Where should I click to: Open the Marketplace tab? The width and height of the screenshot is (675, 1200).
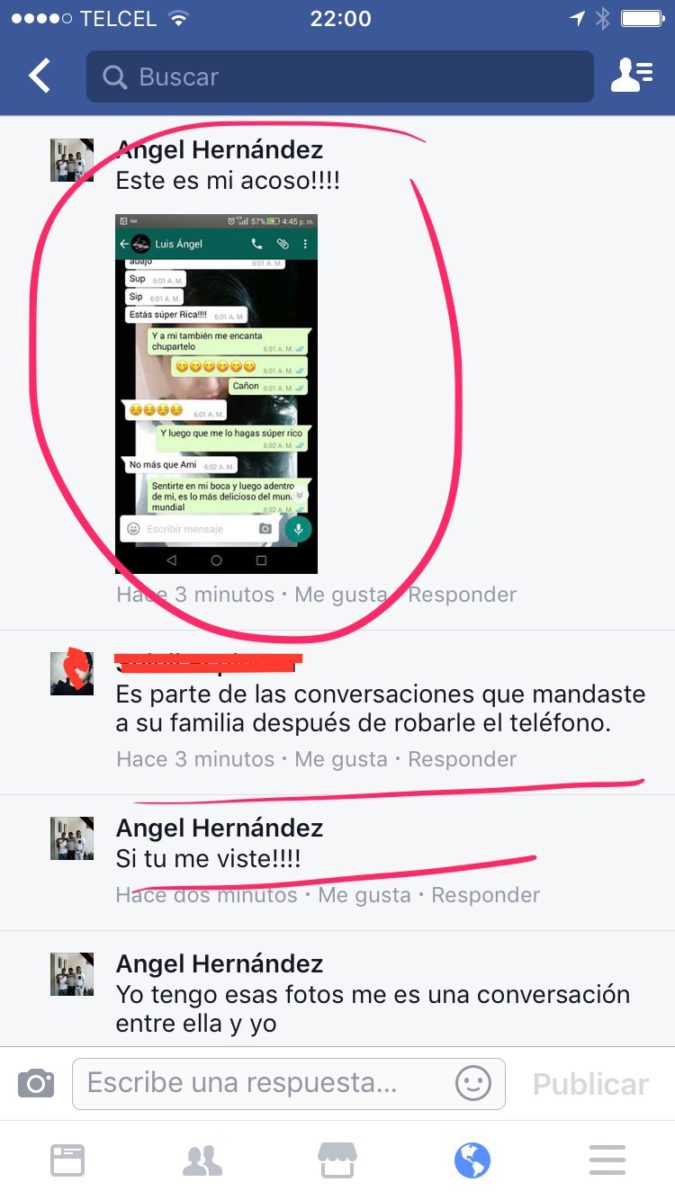337,1160
